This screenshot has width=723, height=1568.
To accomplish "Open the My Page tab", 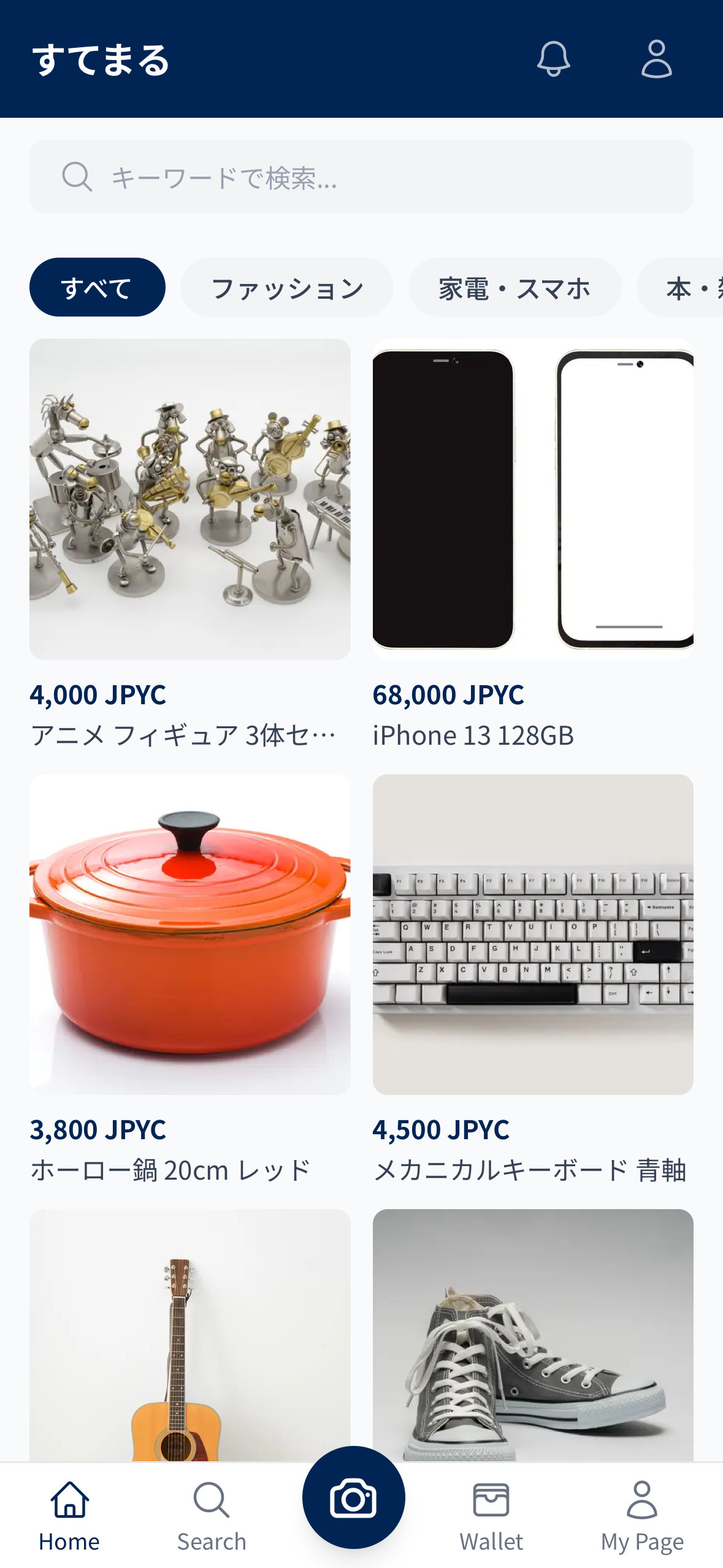I will point(641,1515).
